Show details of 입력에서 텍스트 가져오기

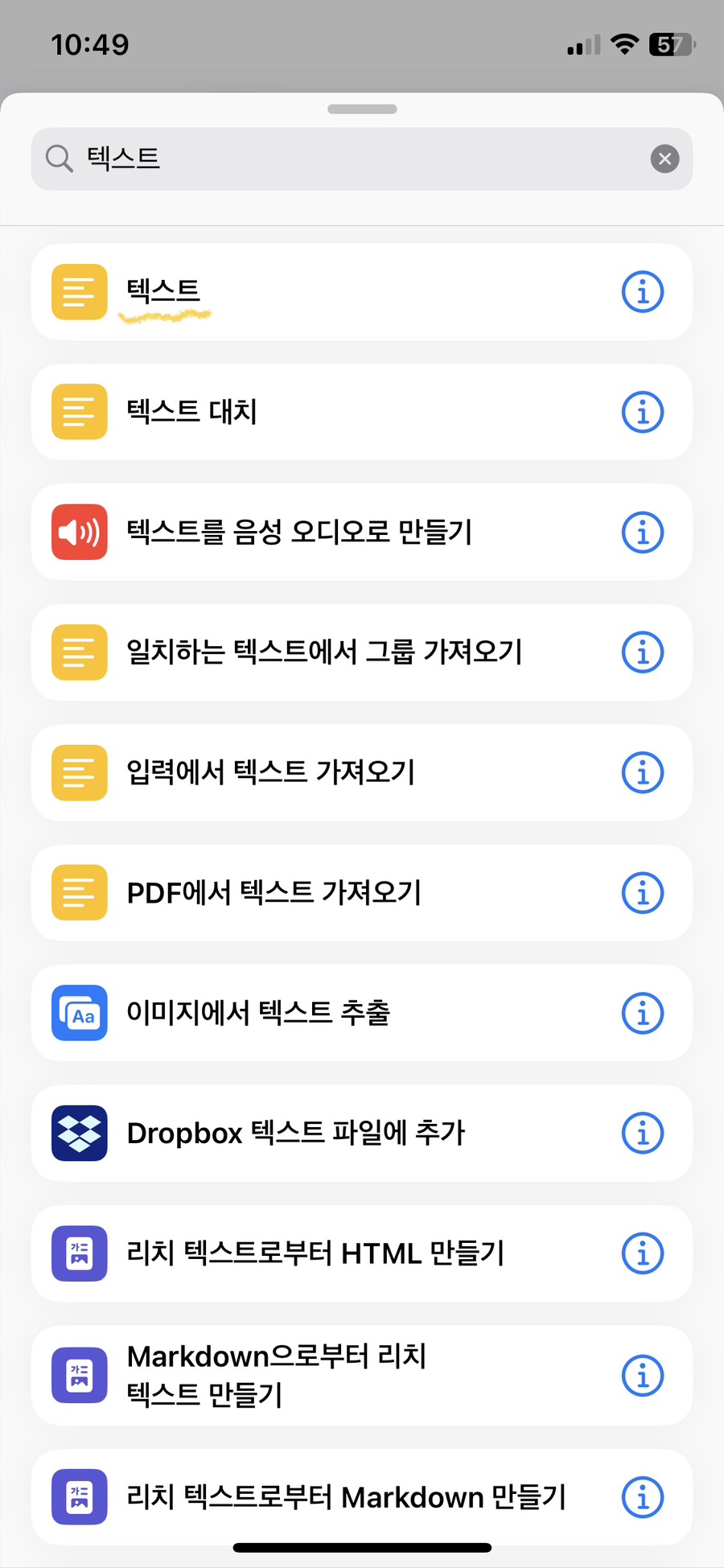tap(642, 772)
